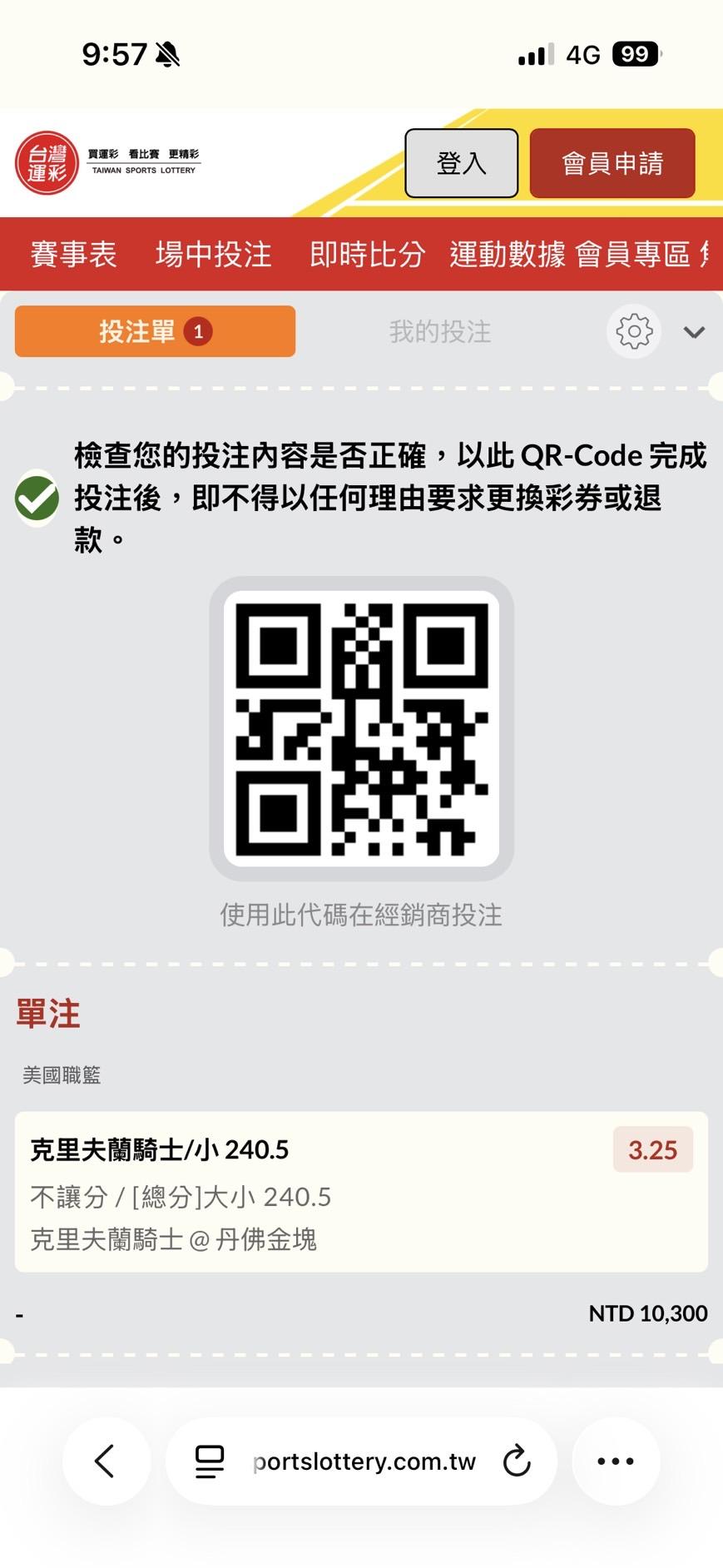This screenshot has width=723, height=1568.
Task: Tap the 3.25 odds on 克里夫蘭騎士 bet
Action: (x=652, y=1149)
